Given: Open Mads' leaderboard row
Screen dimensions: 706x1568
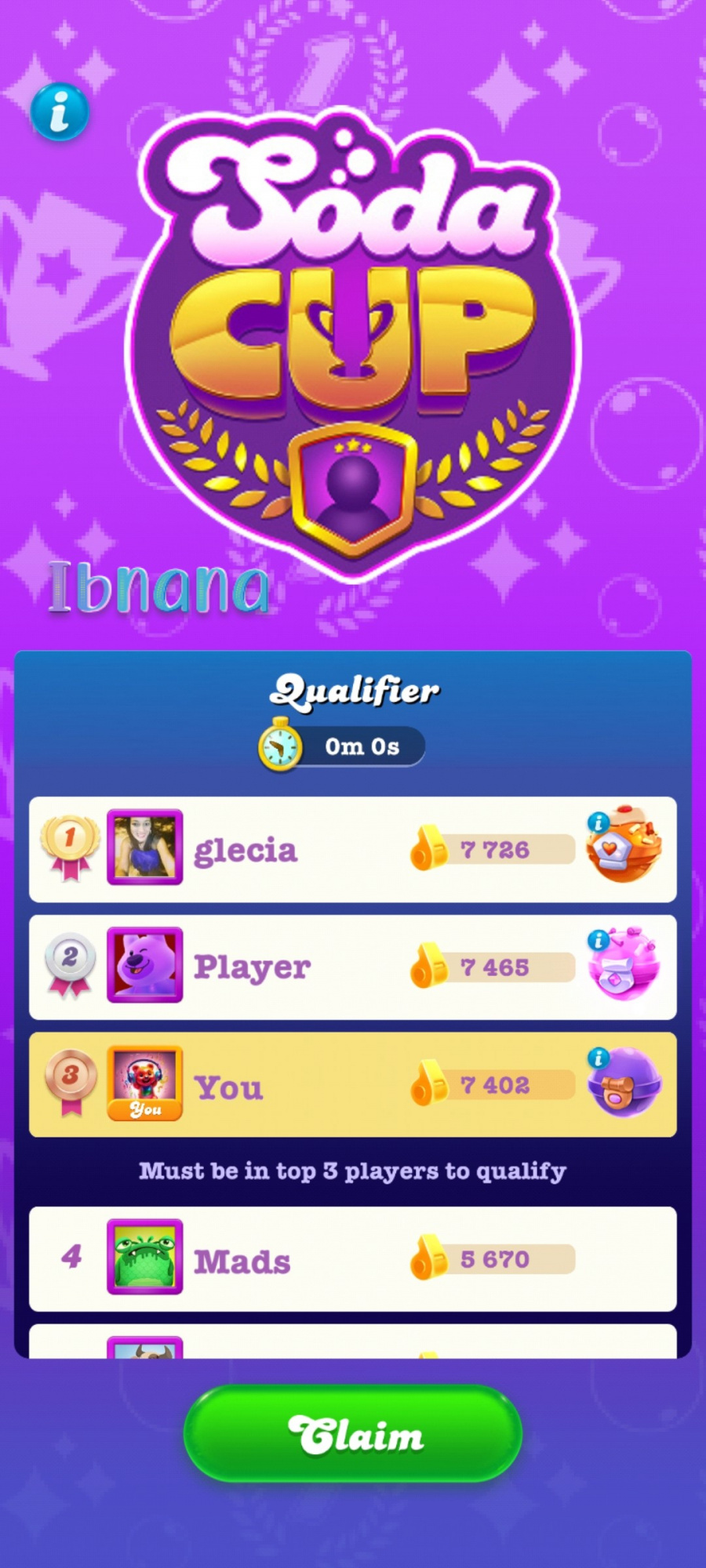Looking at the screenshot, I should click(314, 1260).
